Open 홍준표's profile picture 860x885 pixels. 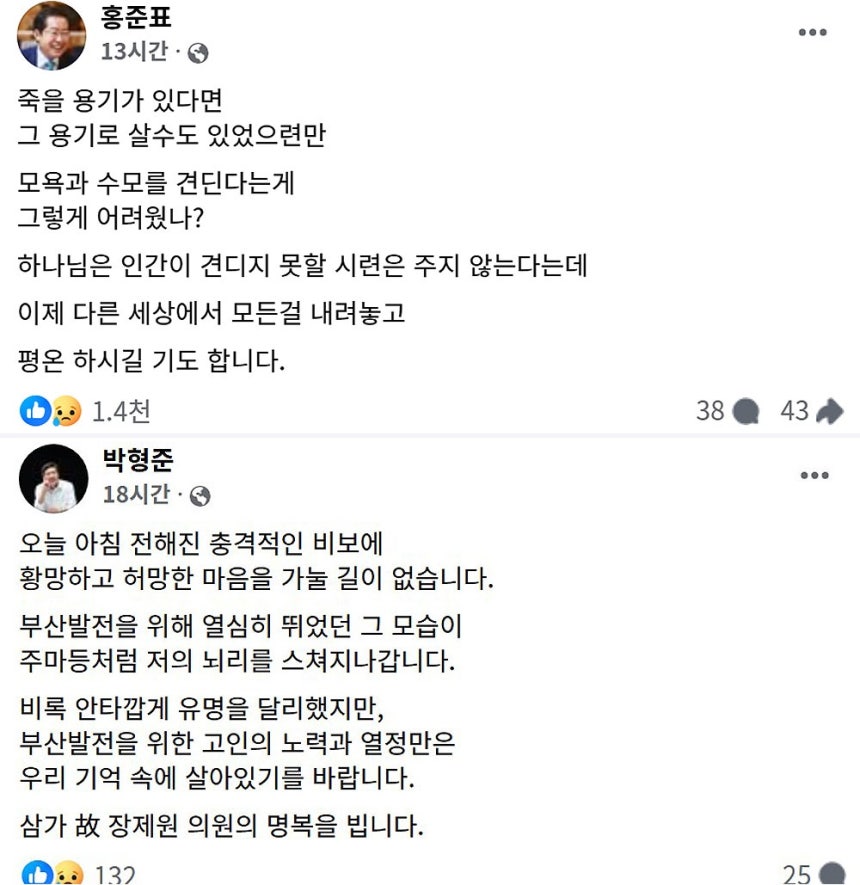[53, 35]
